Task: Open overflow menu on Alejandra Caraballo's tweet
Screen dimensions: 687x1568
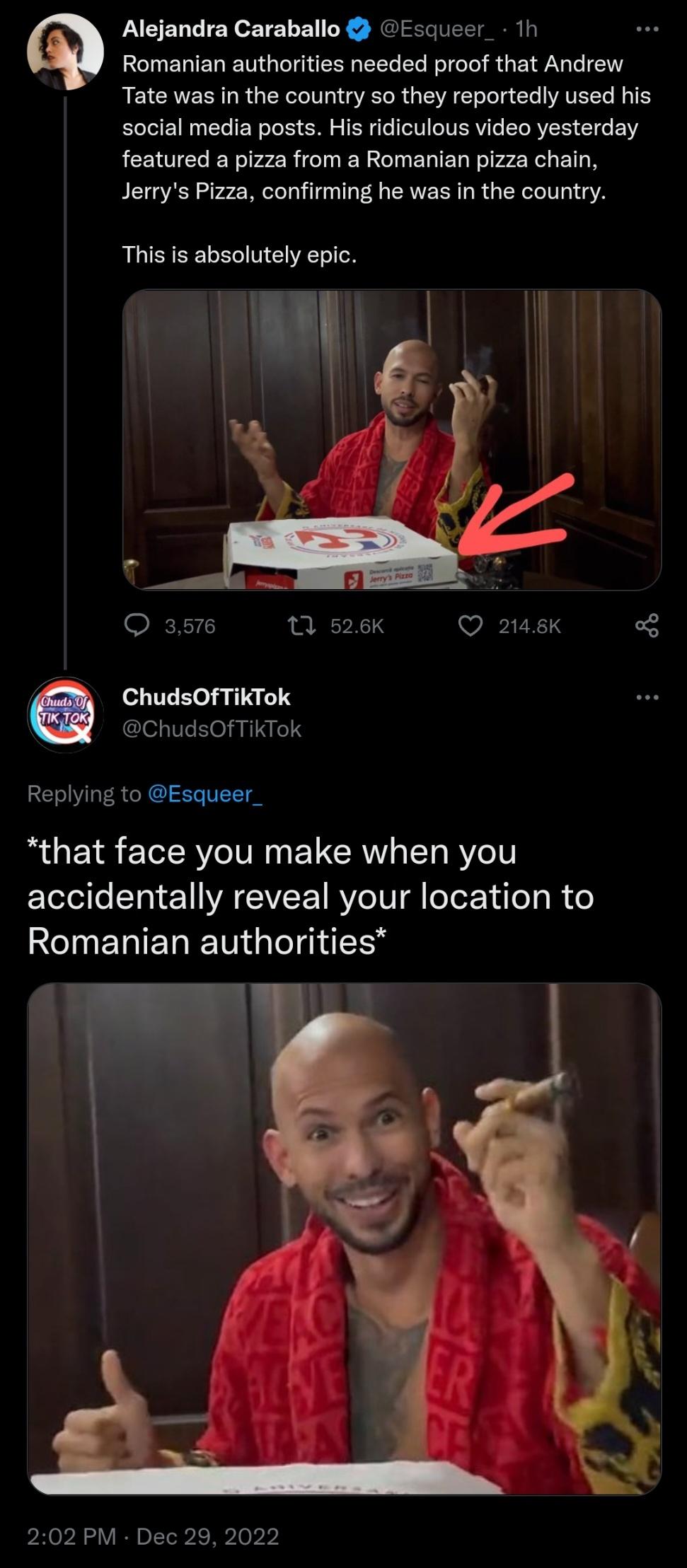Action: click(x=647, y=29)
